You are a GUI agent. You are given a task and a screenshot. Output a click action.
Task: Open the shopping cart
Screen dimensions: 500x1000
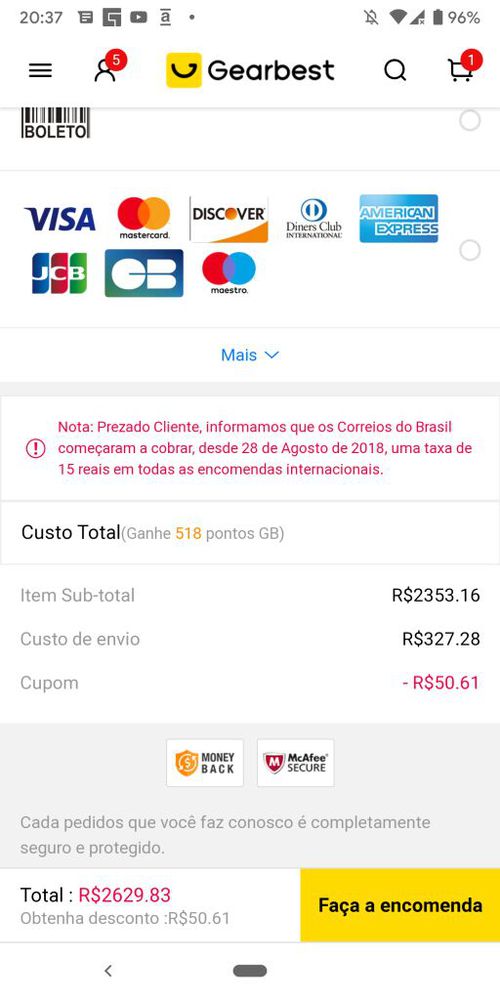[461, 70]
